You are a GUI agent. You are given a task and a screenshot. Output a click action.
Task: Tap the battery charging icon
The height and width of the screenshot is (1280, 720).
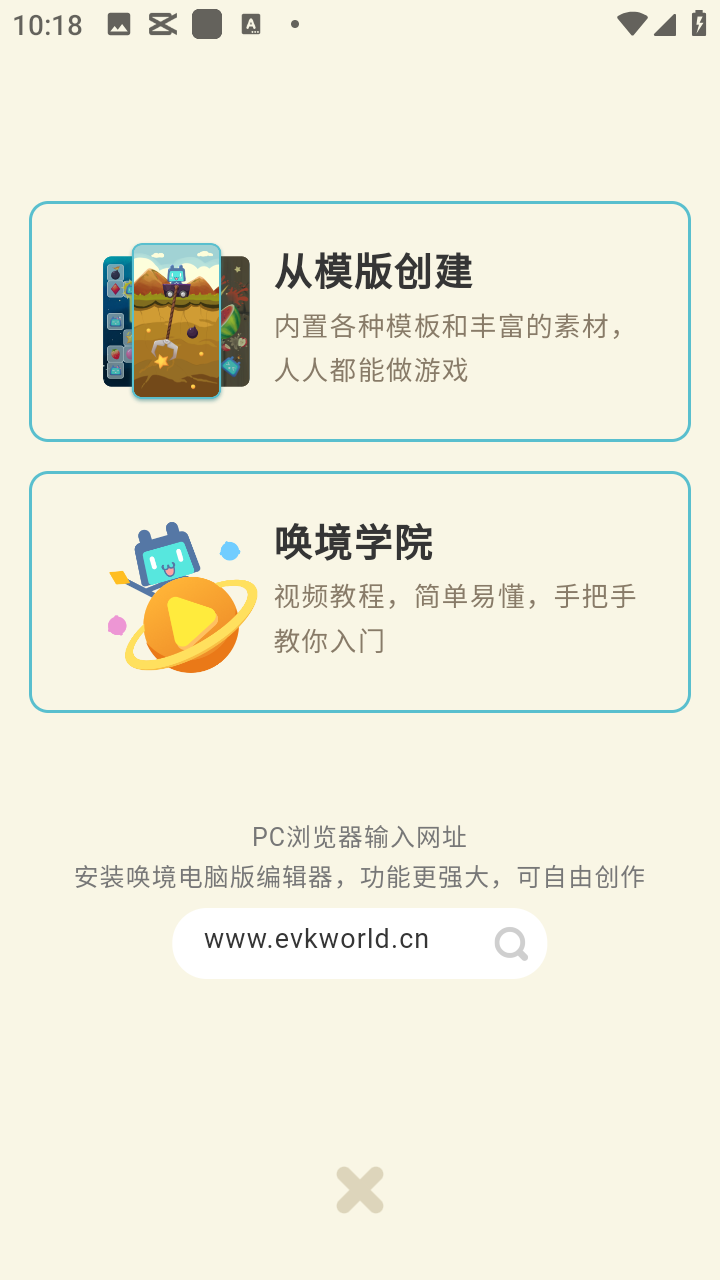click(x=697, y=24)
